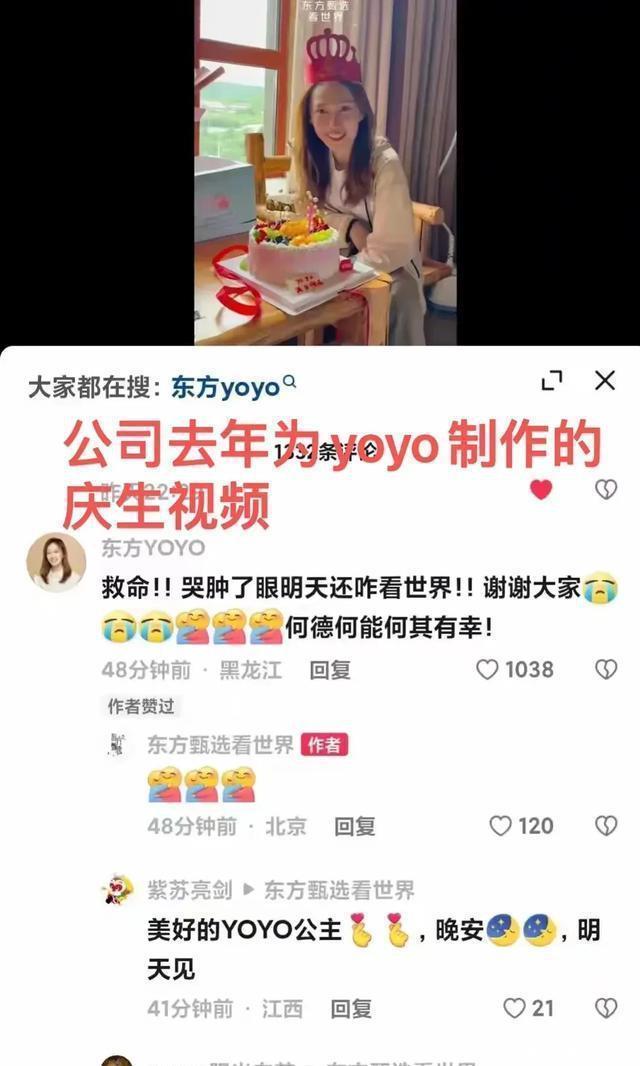Viewport: 640px width, 1066px height.
Task: Like the author's comment with 120 likes
Action: pos(500,826)
